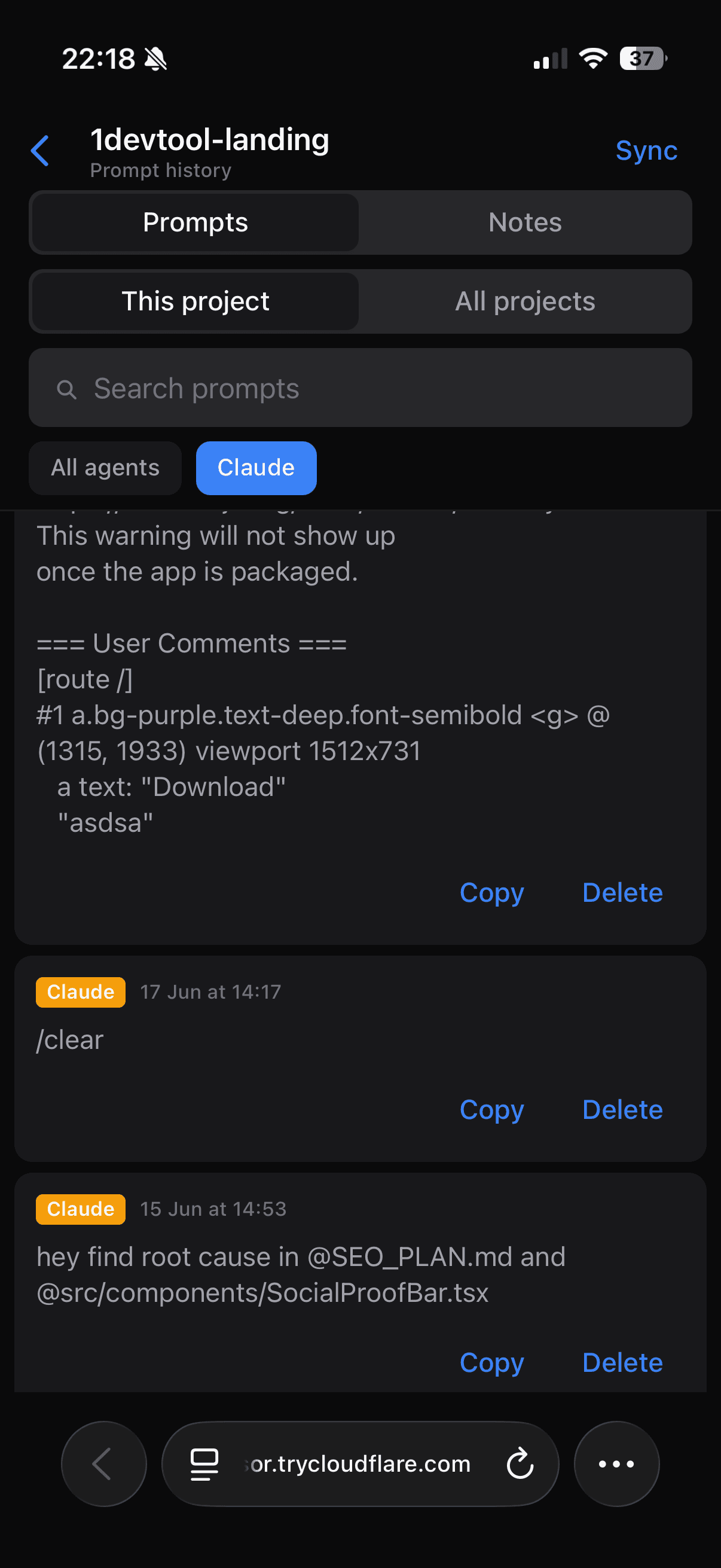721x1568 pixels.
Task: Delete the SEO_PLAN.md root cause prompt
Action: pyautogui.click(x=622, y=1362)
